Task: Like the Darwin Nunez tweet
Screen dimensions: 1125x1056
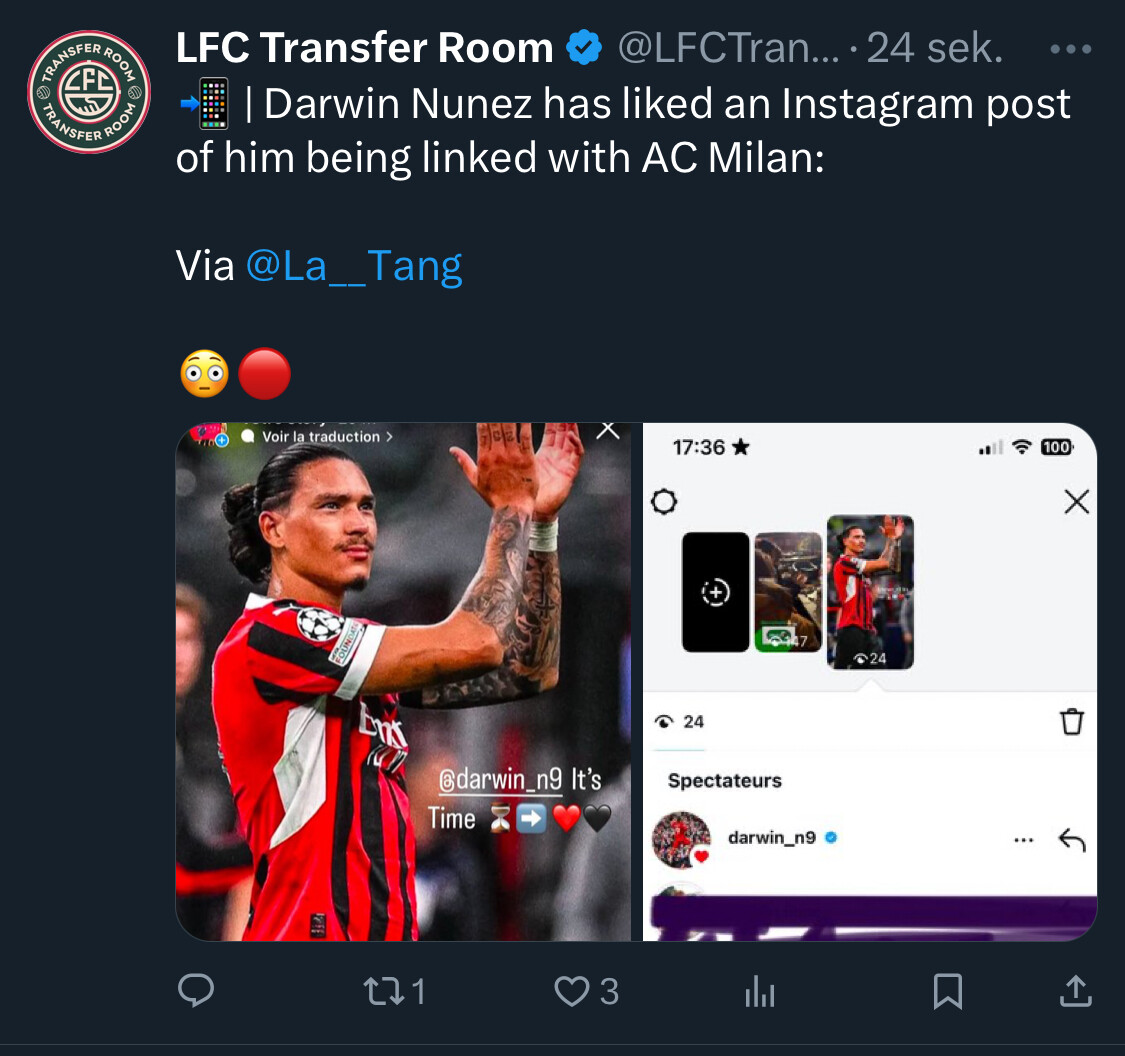Action: click(572, 990)
